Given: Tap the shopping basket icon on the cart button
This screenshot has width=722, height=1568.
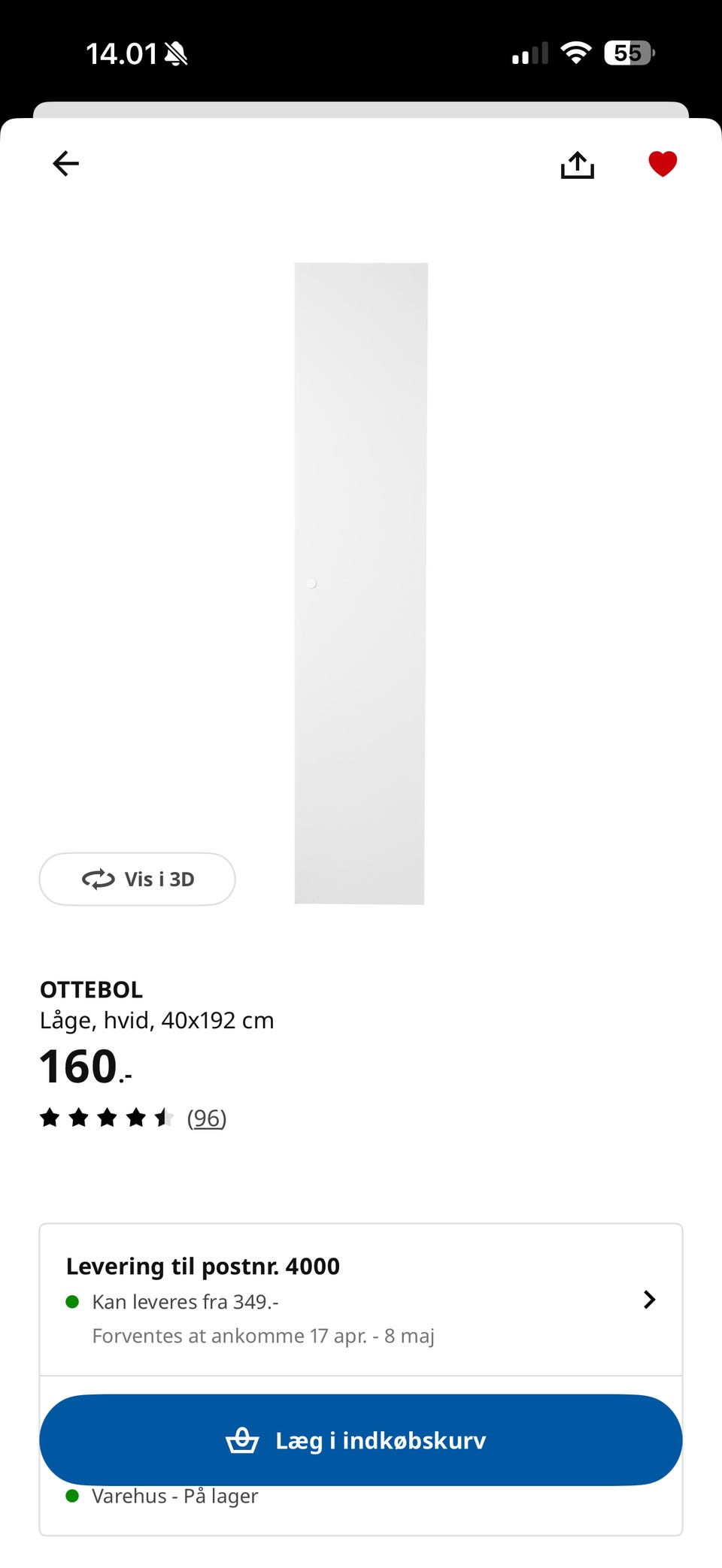Looking at the screenshot, I should [241, 1439].
